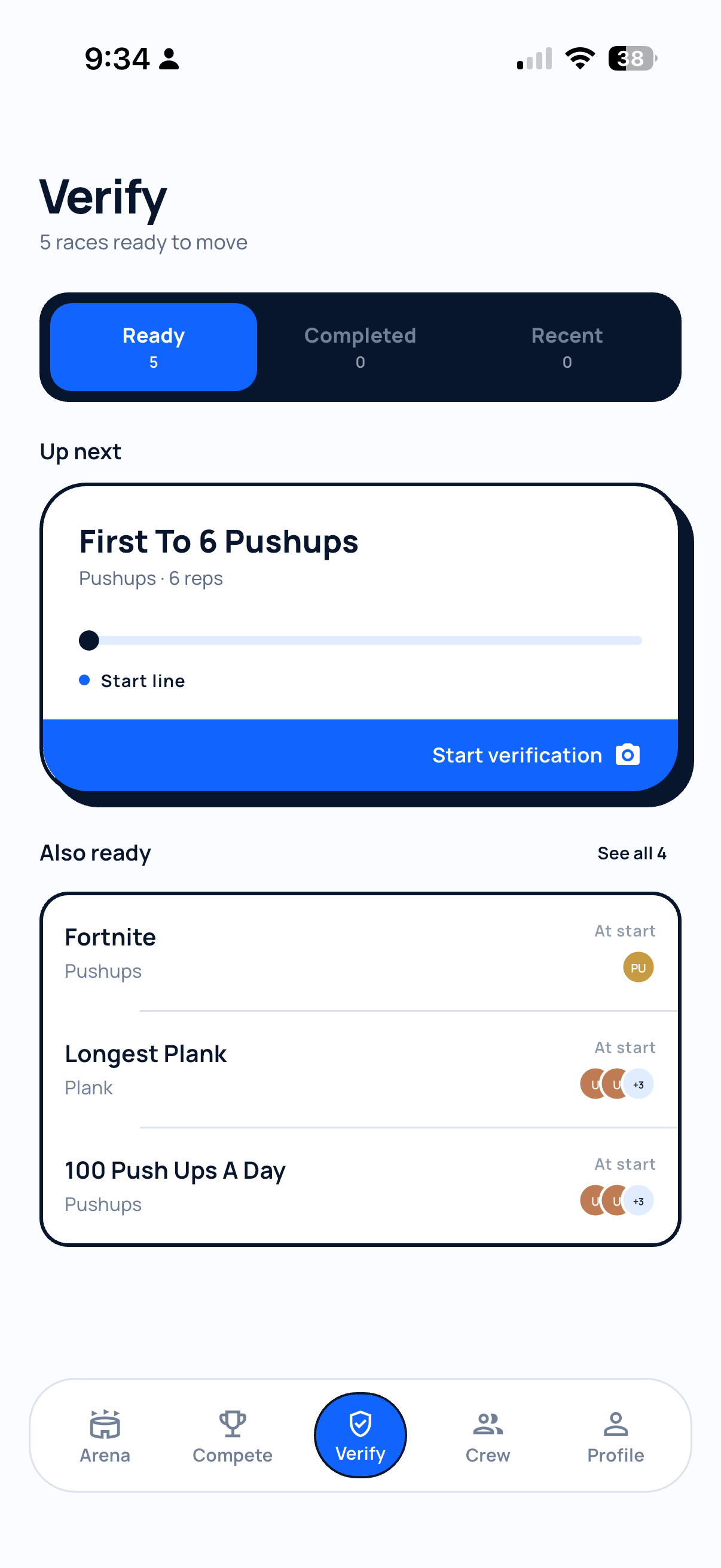Tap the Verify tab in bottom navigation

point(360,1435)
